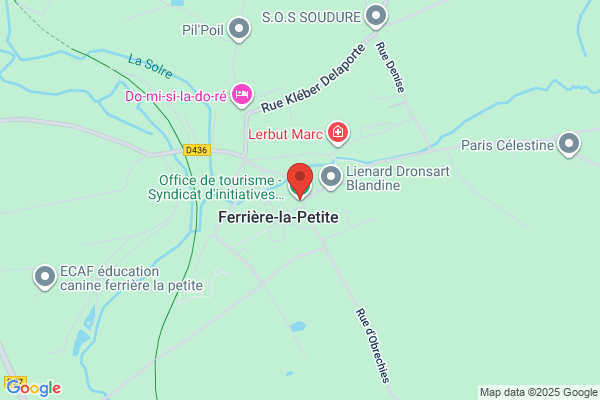600x400 pixels.
Task: Tap the ECAF éducation canine marker
Action: coord(45,278)
